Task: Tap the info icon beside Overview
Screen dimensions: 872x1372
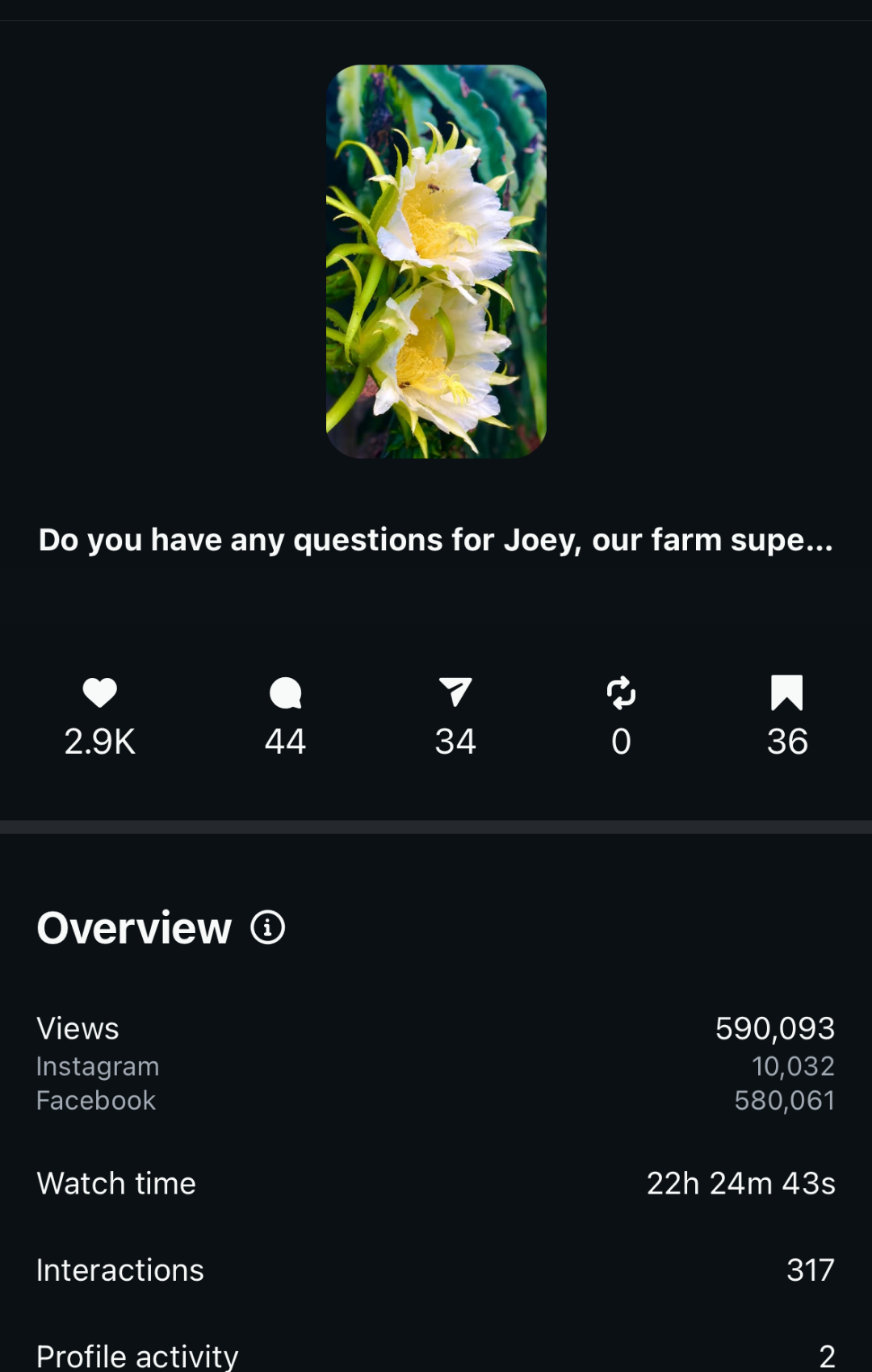Action: coord(268,927)
